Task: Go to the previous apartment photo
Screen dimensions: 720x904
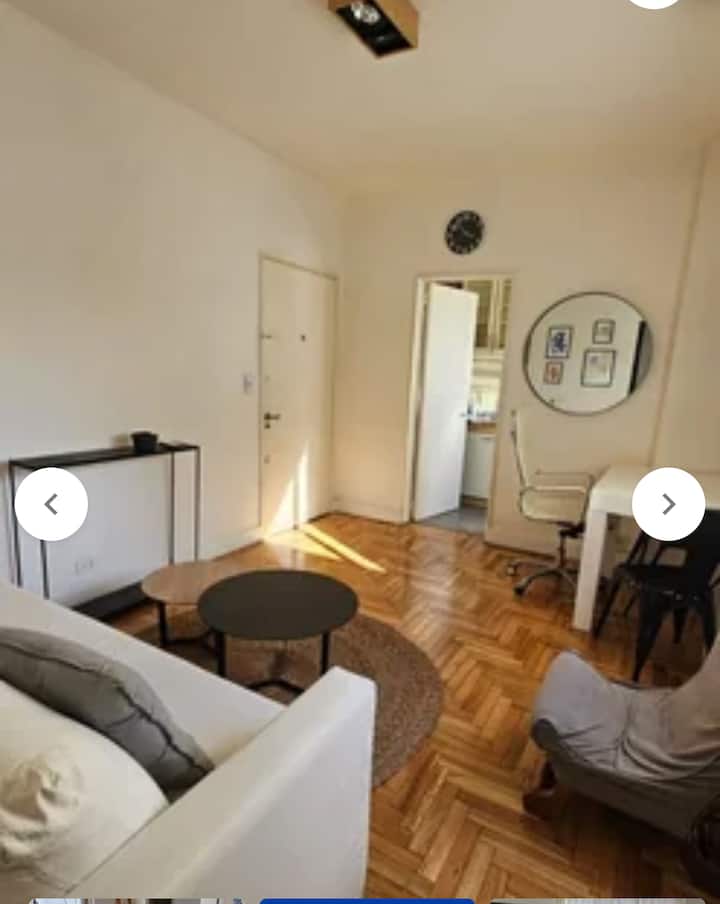Action: (51, 504)
